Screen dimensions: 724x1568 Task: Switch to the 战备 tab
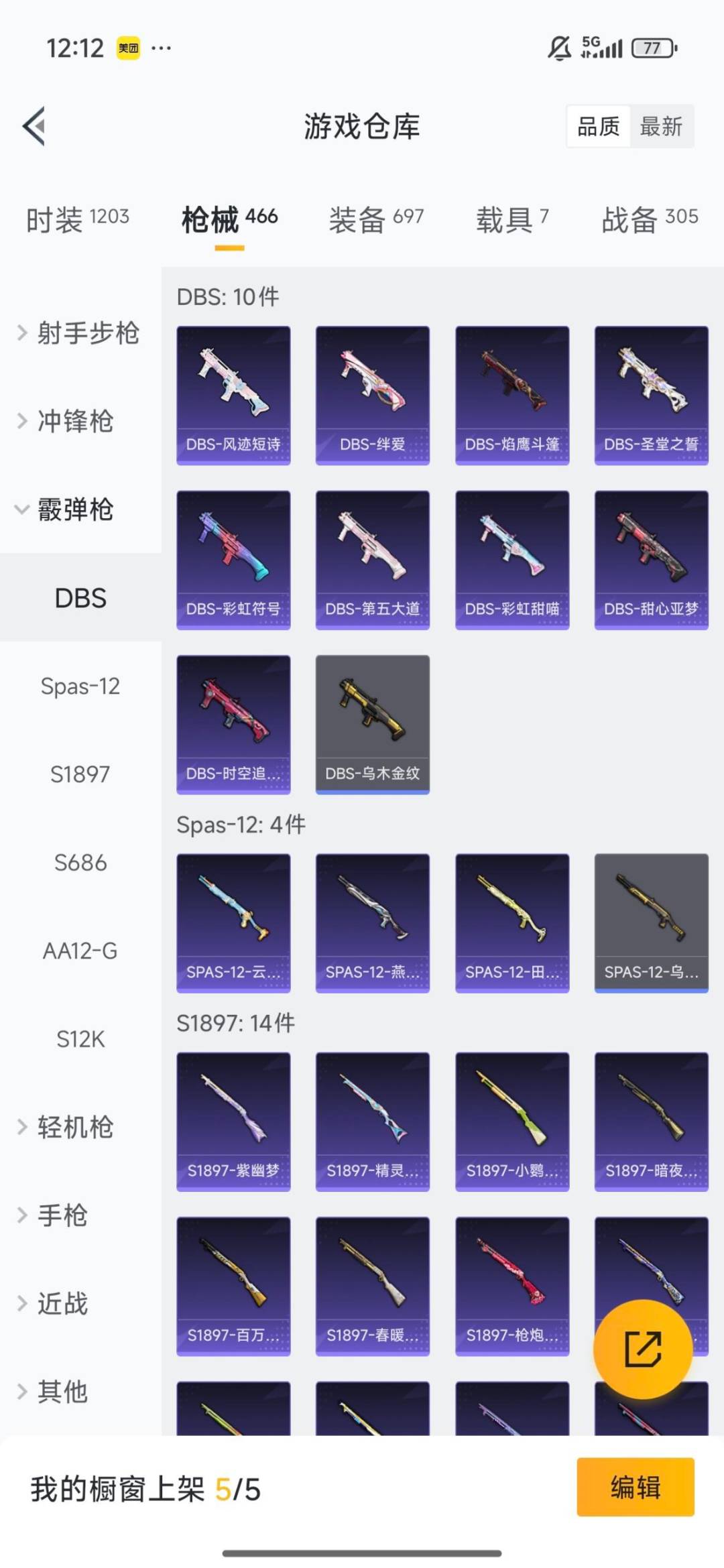(650, 219)
